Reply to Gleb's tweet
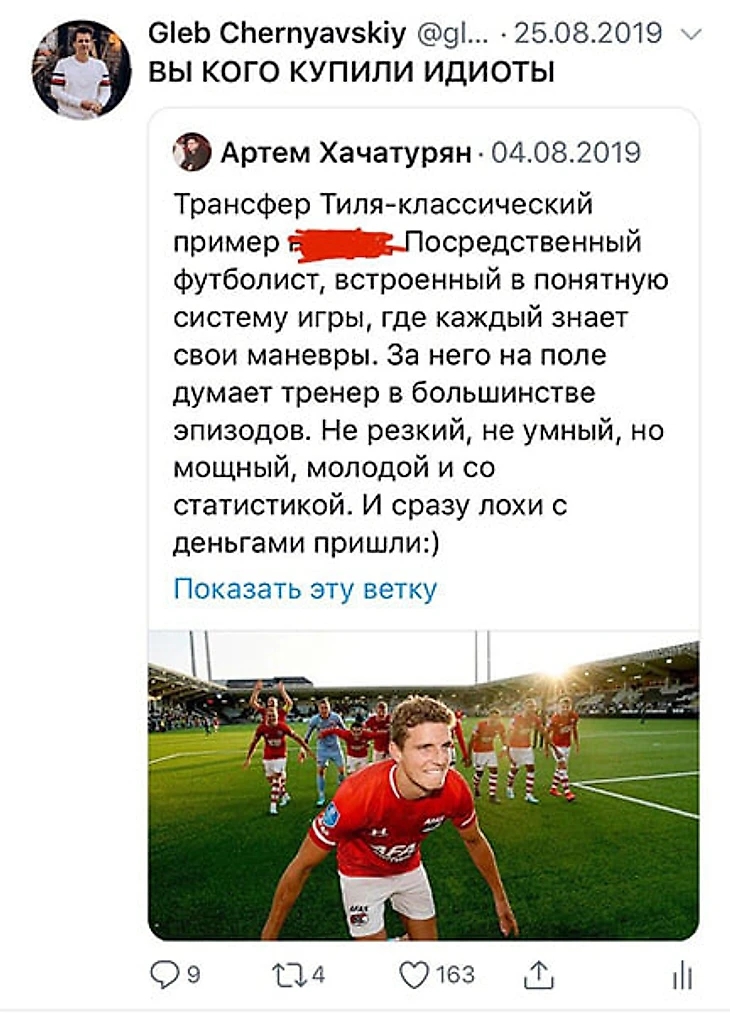Screen dimensions: 730x1014 tap(163, 974)
